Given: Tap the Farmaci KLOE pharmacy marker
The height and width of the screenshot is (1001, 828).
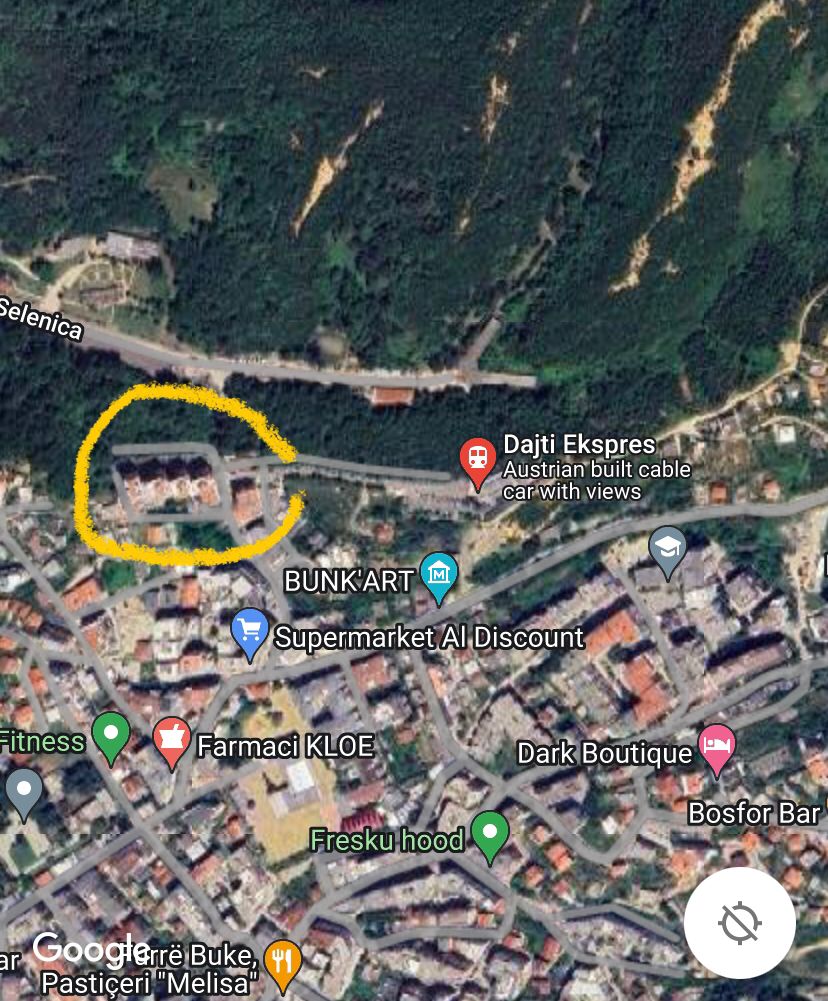Looking at the screenshot, I should [x=172, y=740].
